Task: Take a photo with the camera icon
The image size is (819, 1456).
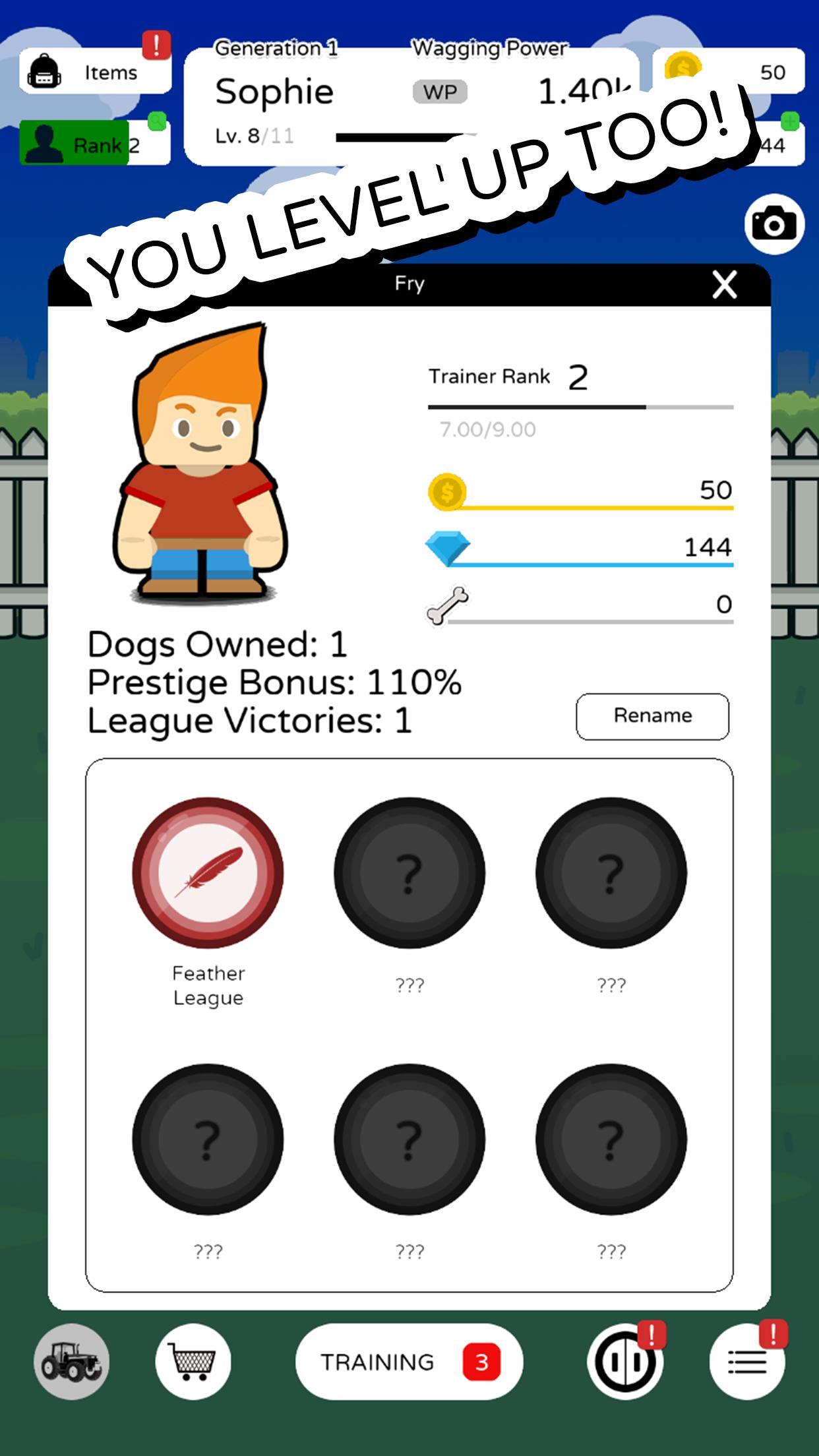Action: point(774,225)
